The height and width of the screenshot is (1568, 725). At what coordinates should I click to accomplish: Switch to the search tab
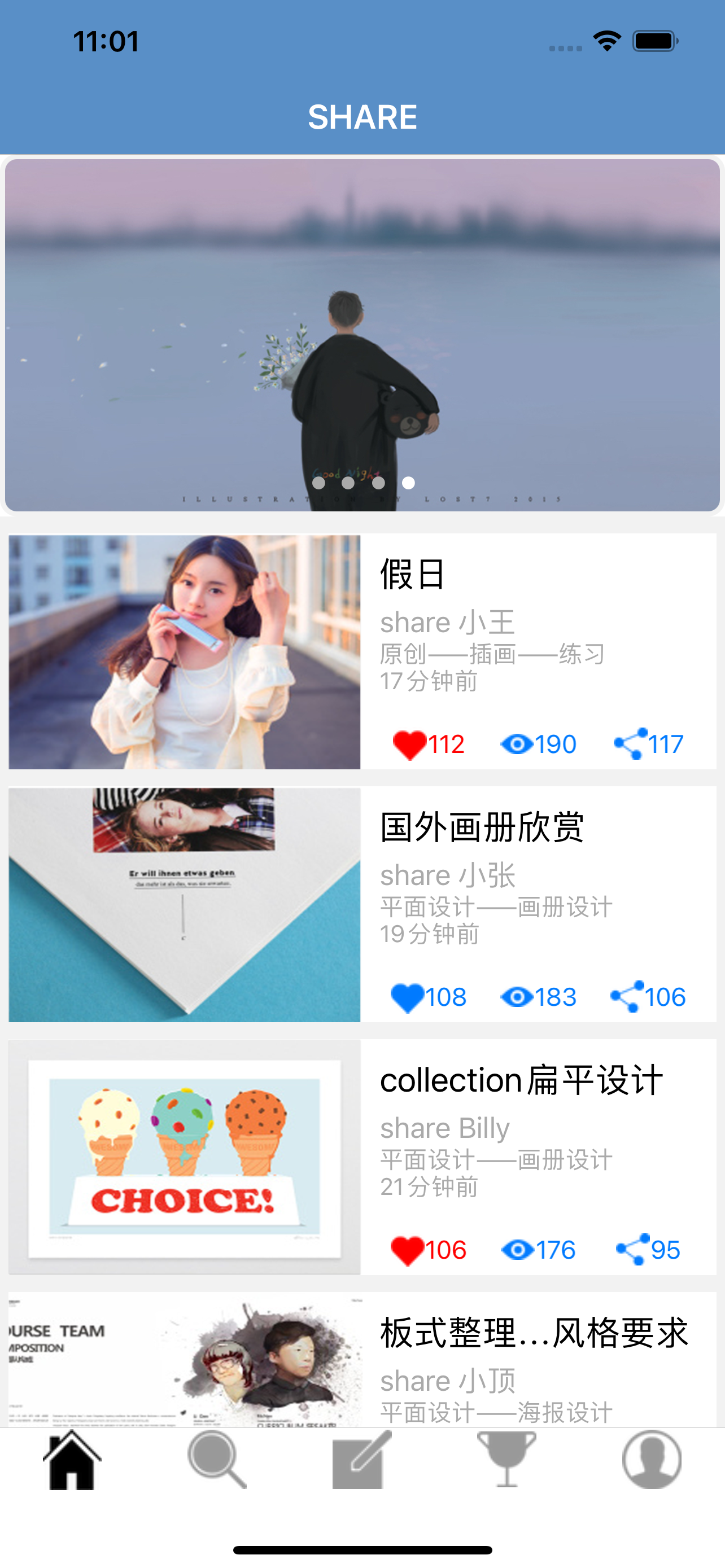point(217,1460)
